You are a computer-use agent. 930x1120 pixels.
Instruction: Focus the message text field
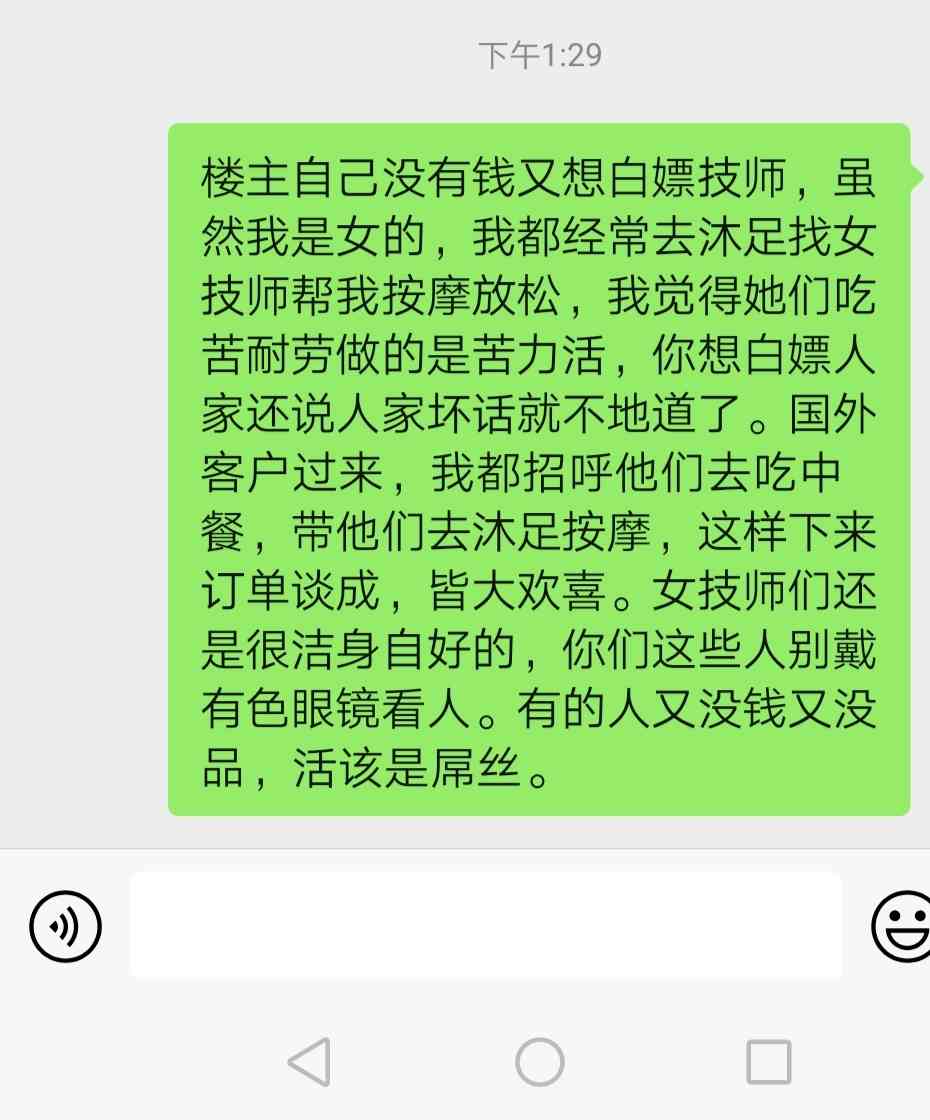click(486, 926)
